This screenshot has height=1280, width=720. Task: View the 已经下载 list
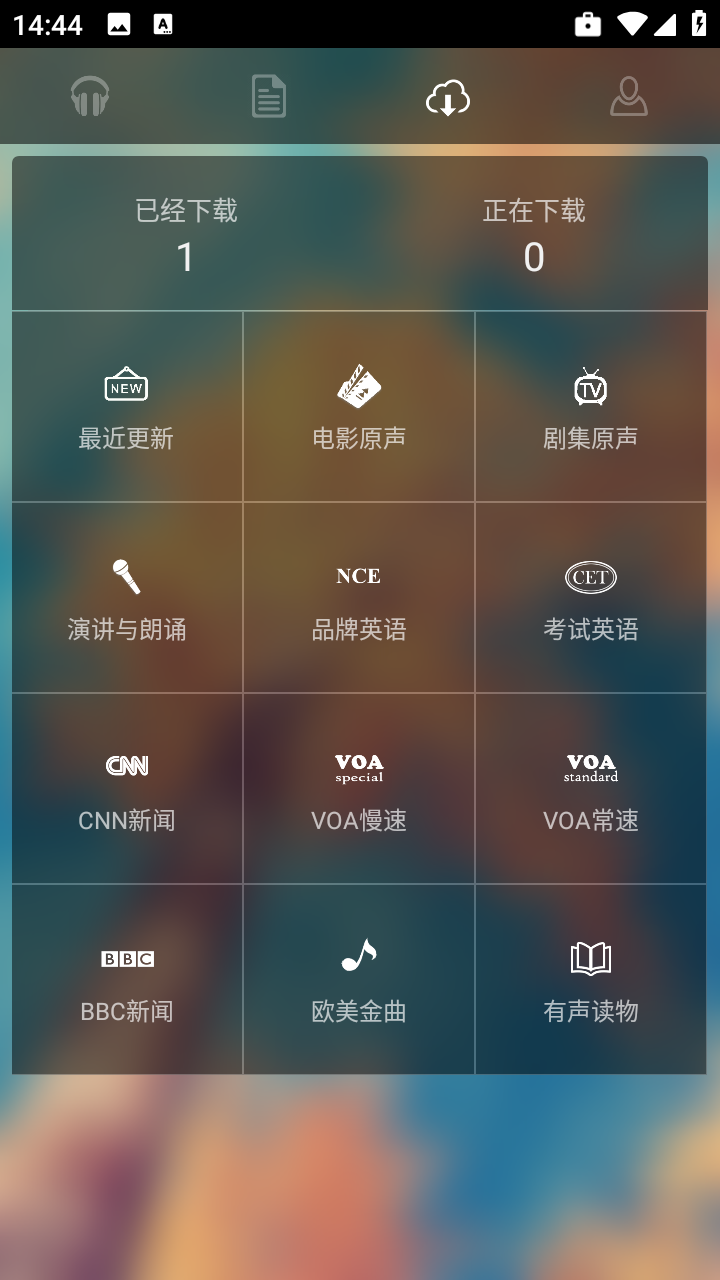[186, 235]
